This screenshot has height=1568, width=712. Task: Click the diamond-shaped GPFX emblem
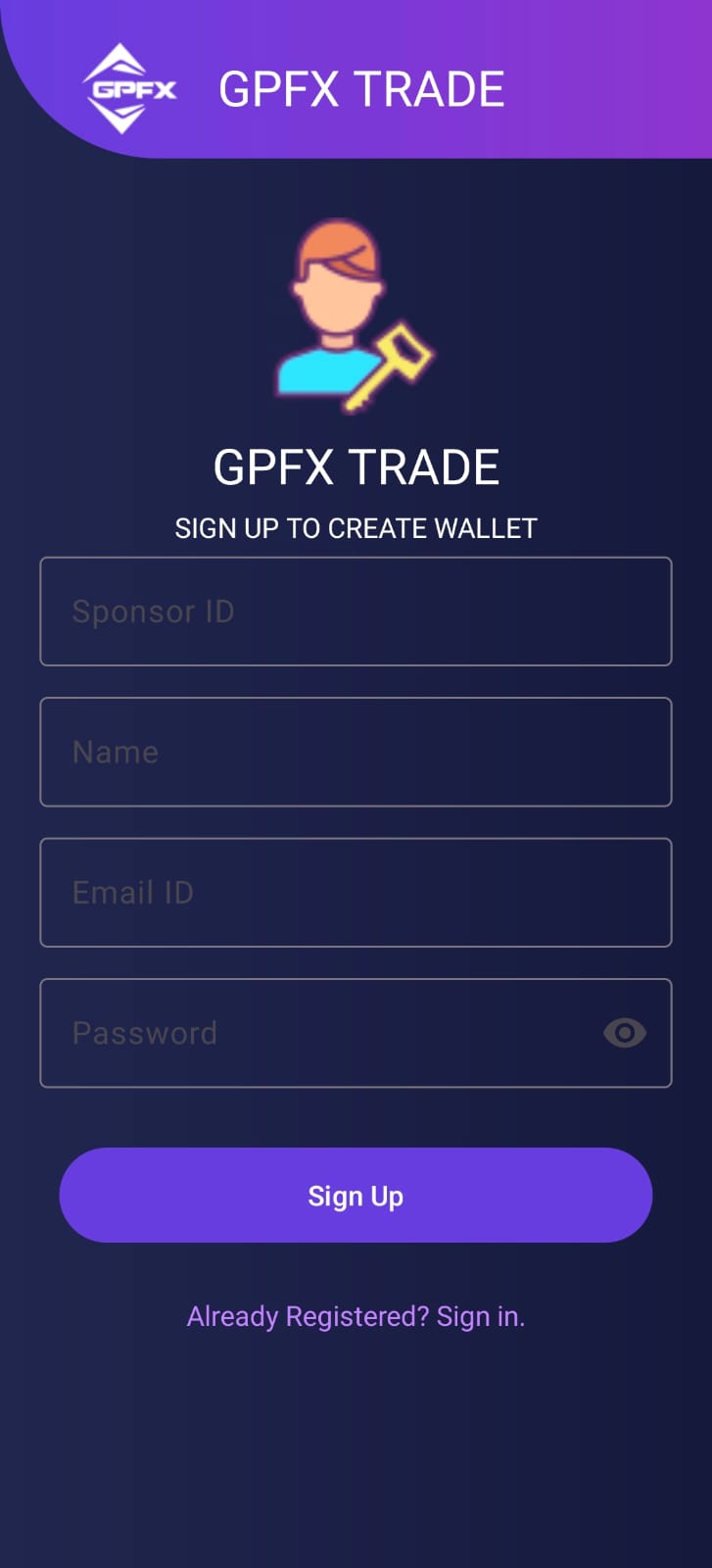129,86
